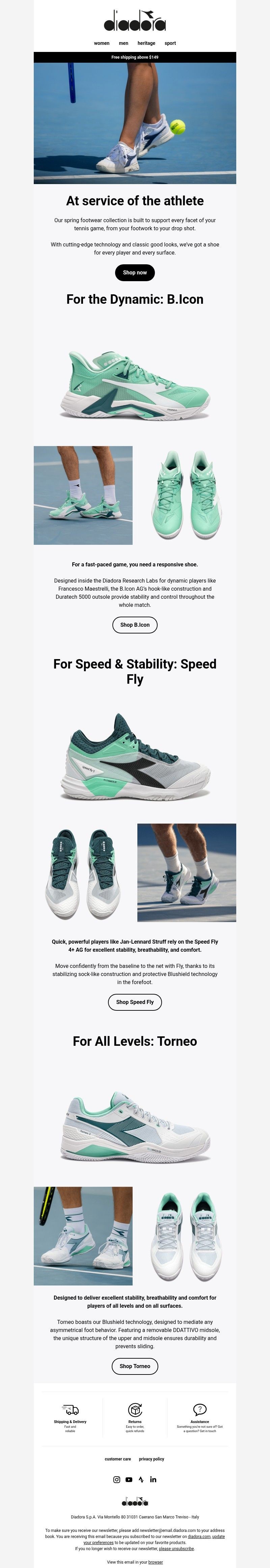Open the LinkedIn page icon
270x1568 pixels.
pyautogui.click(x=153, y=1480)
